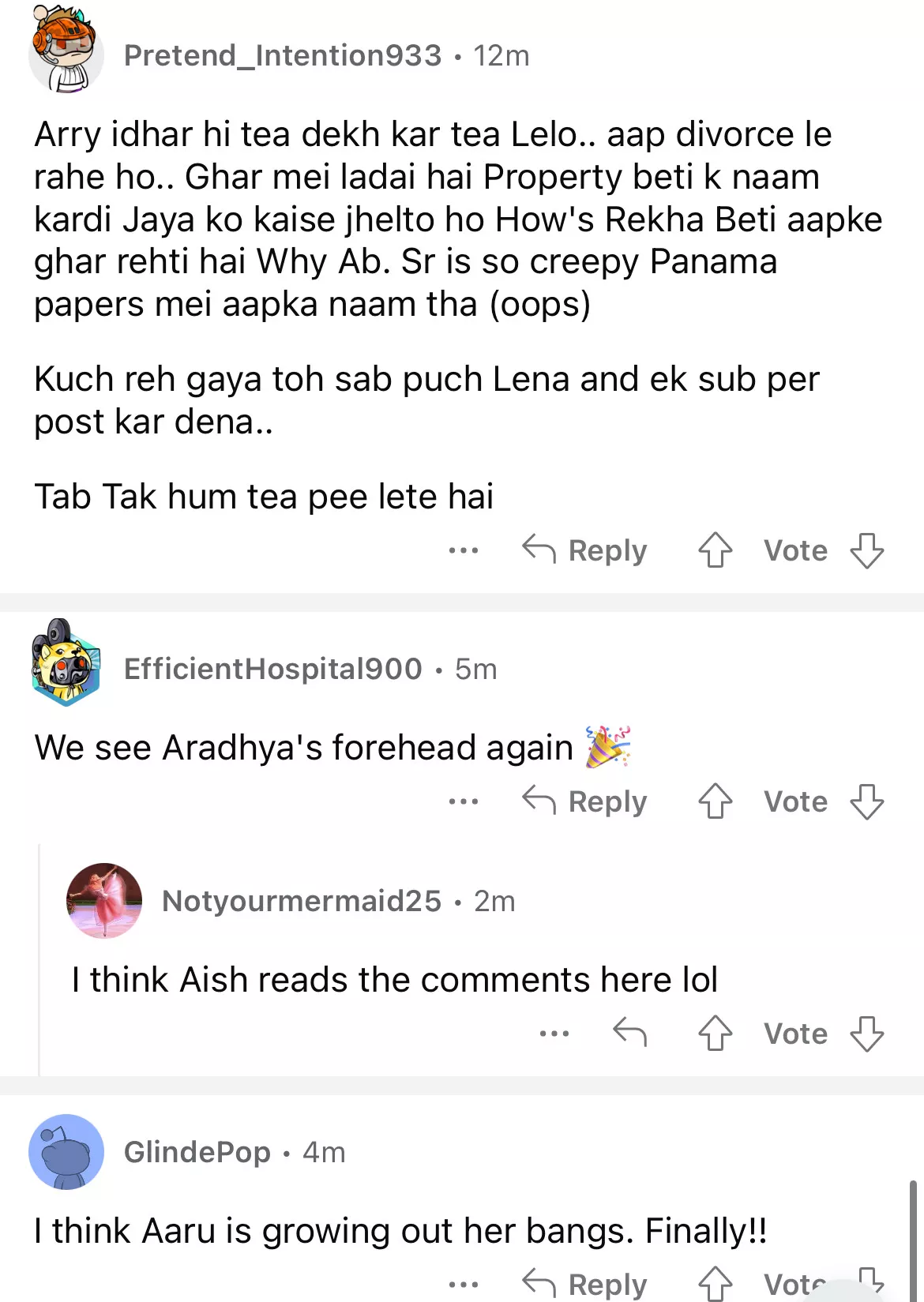Upvote GlindePop's comment
Image resolution: width=924 pixels, height=1302 pixels.
[716, 1284]
